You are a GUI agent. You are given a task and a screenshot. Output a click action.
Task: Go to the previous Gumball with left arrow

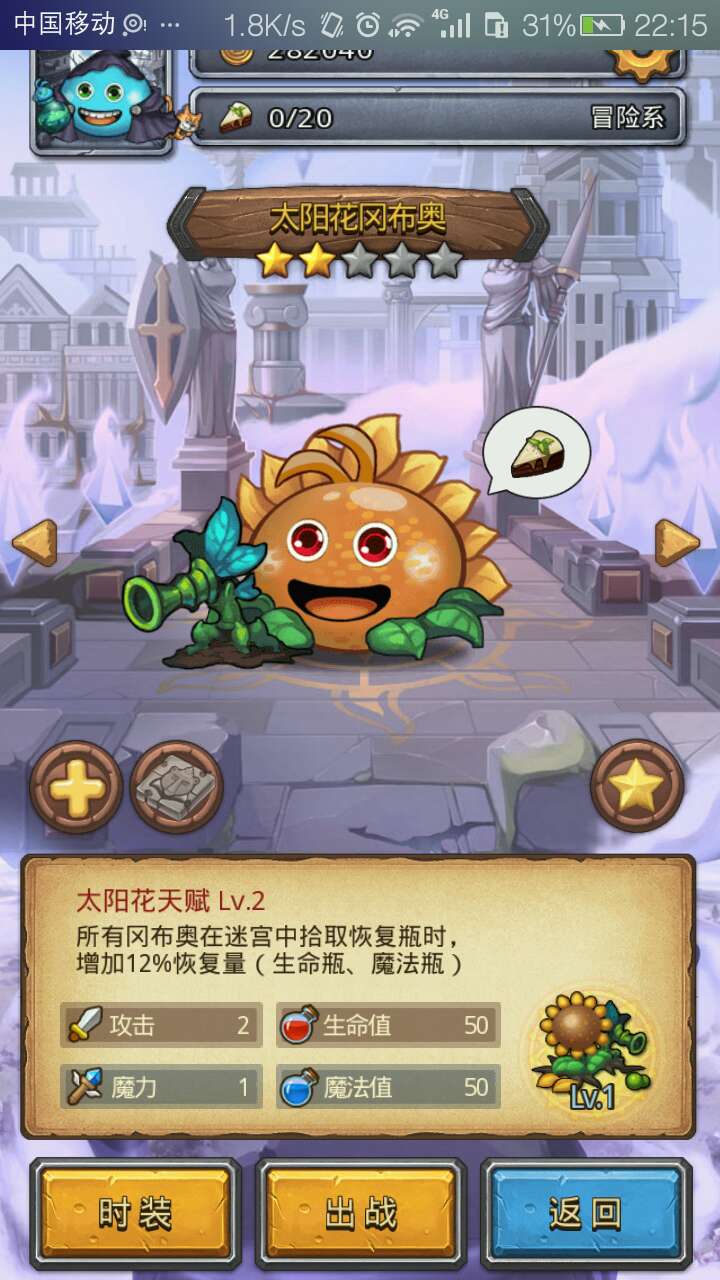point(35,543)
